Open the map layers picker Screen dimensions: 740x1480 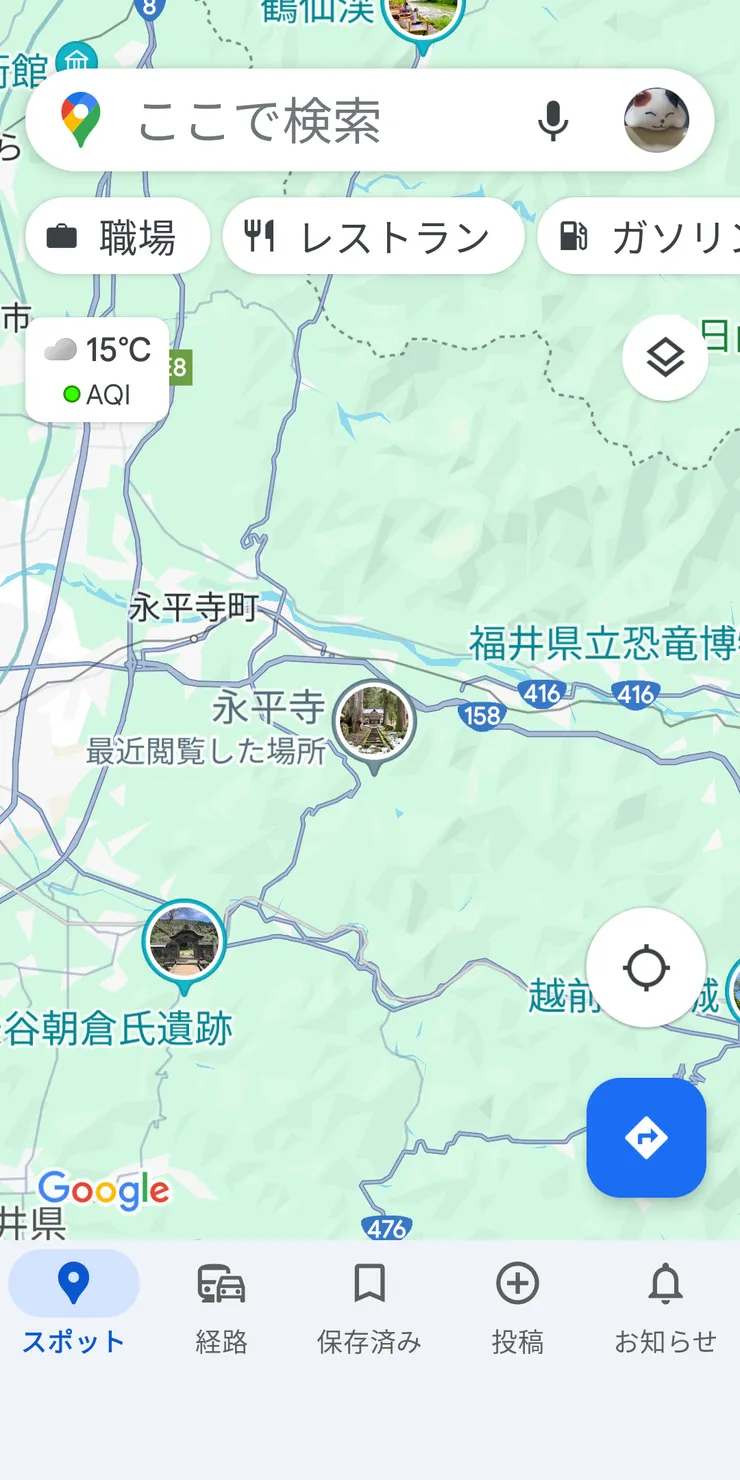(x=665, y=357)
